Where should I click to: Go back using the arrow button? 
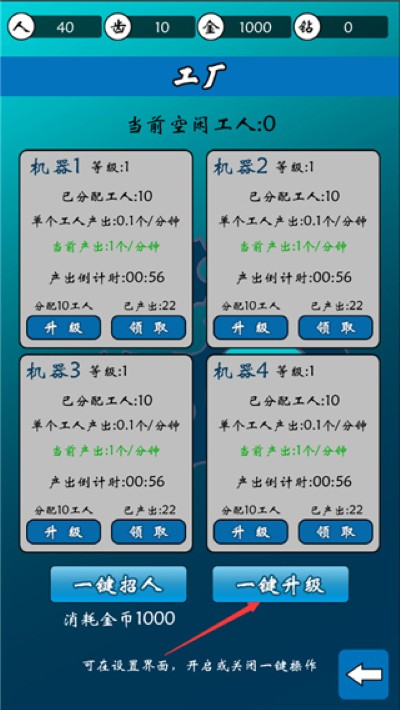[363, 674]
